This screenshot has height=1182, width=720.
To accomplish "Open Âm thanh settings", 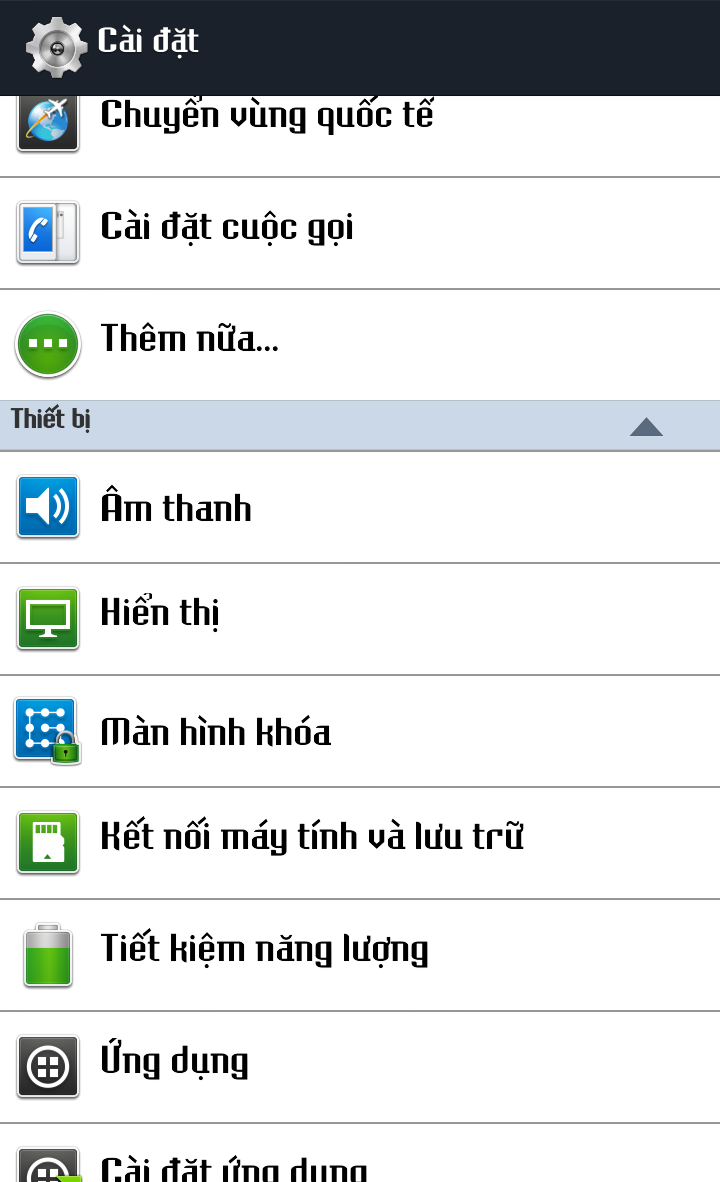I will [x=360, y=507].
